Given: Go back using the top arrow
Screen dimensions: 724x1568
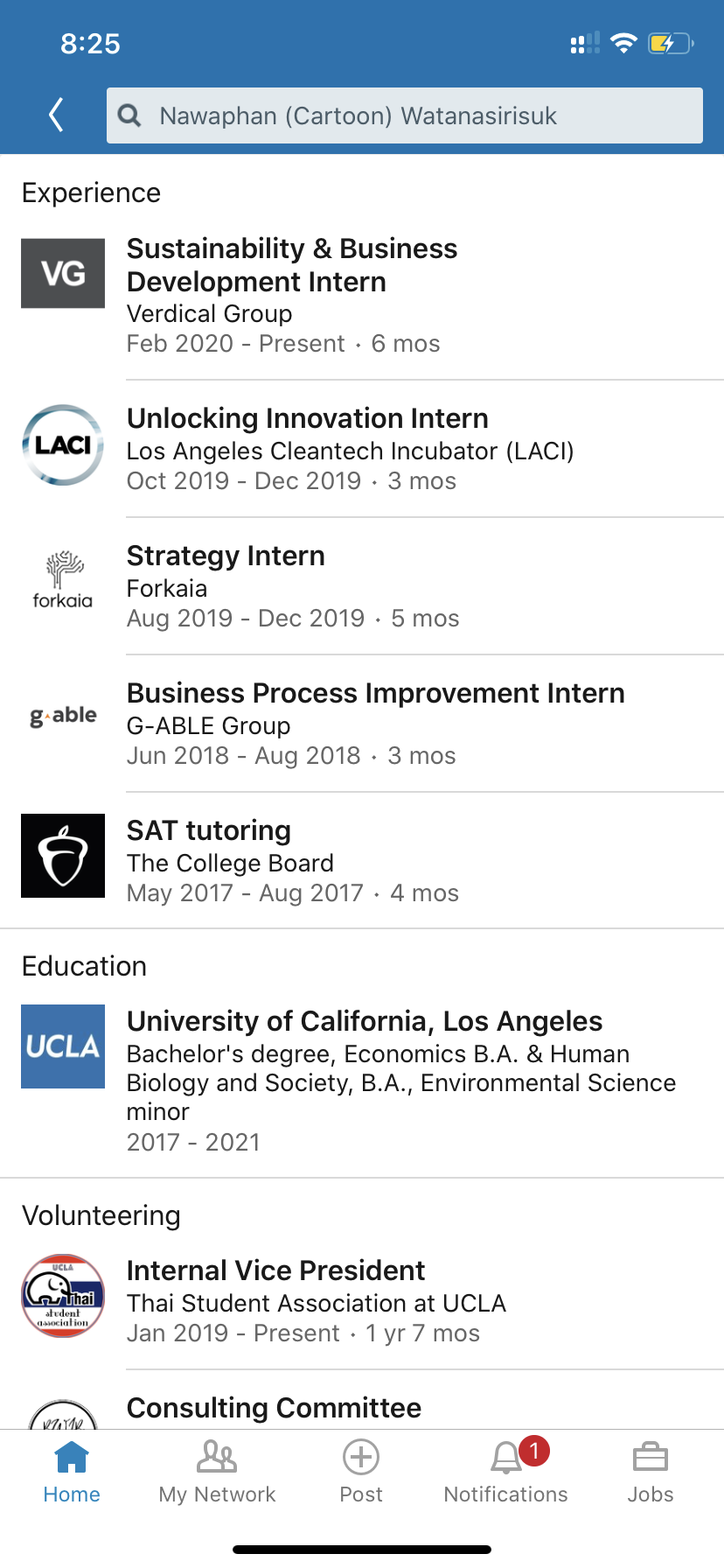Looking at the screenshot, I should (57, 115).
